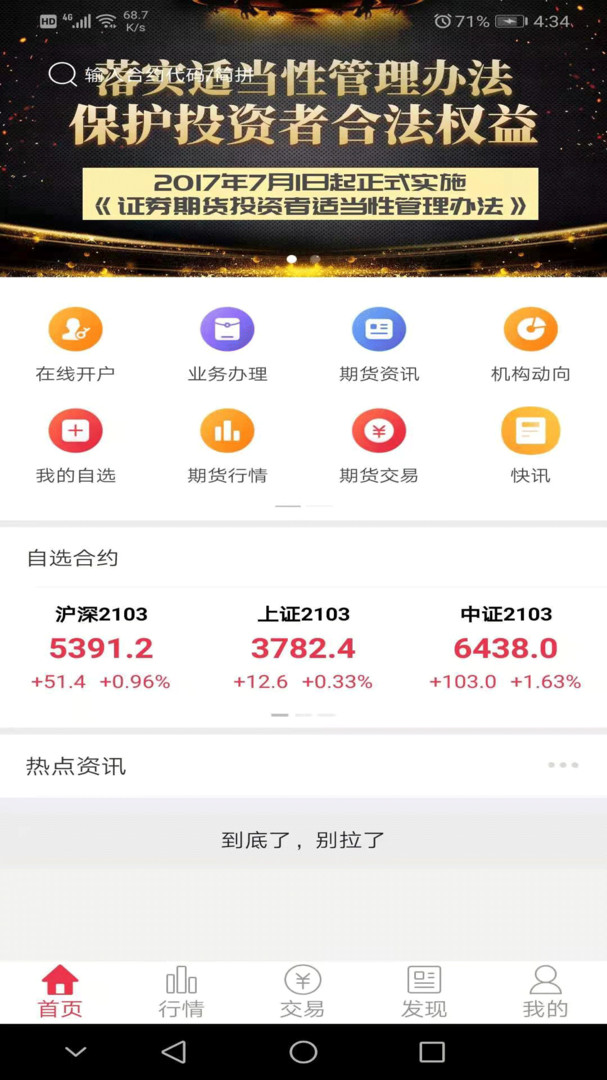
Task: Open the 中证2103 contract card
Action: click(x=505, y=648)
